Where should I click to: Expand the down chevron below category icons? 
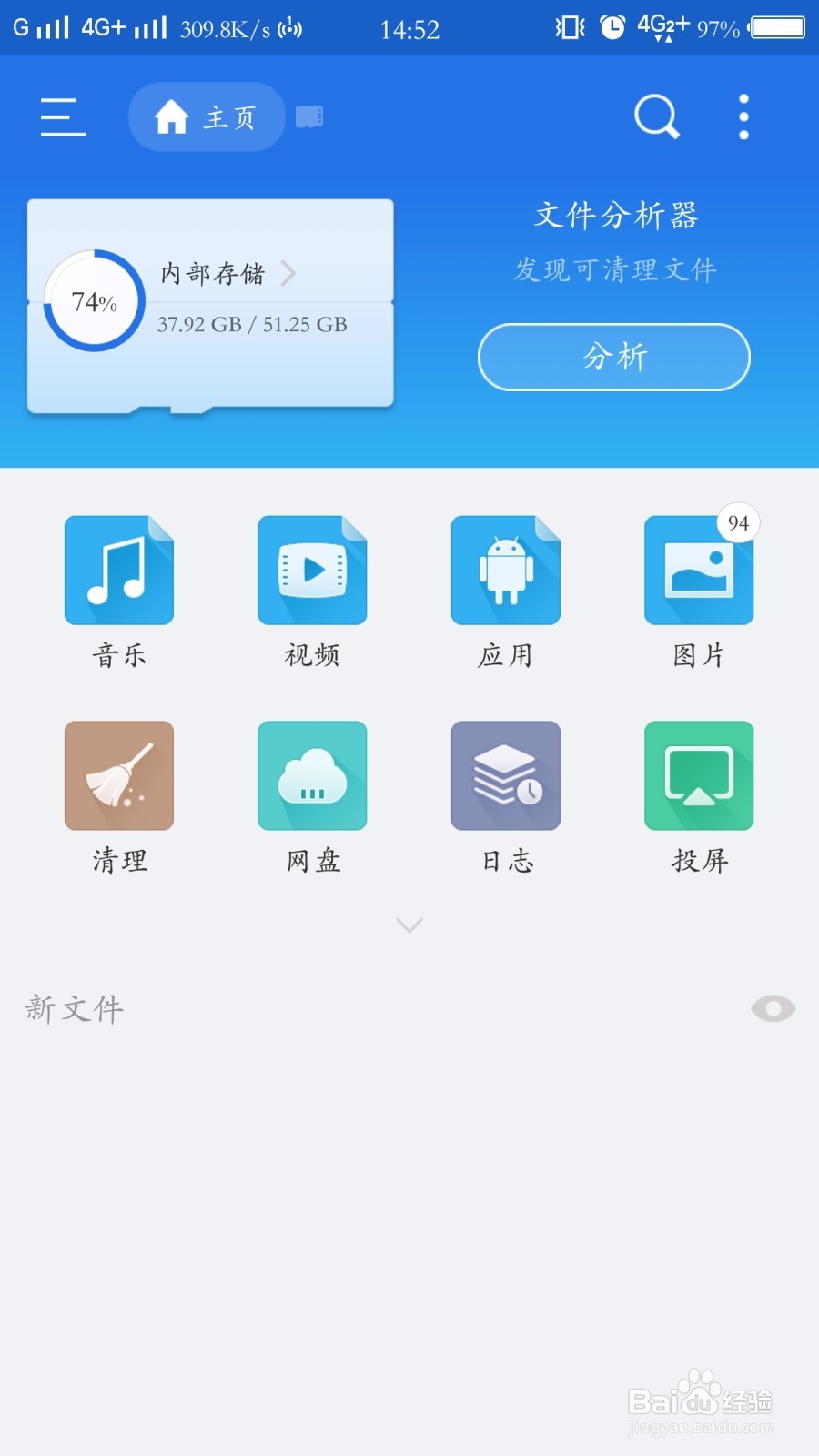[x=409, y=925]
